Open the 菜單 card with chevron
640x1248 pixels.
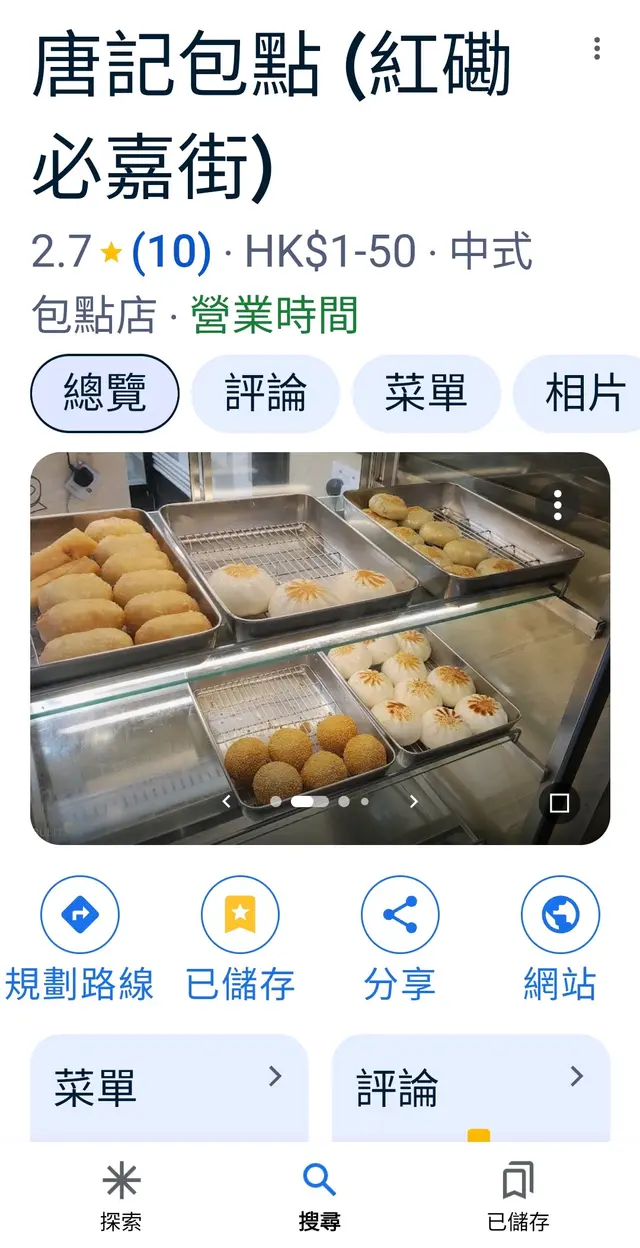[x=169, y=1087]
